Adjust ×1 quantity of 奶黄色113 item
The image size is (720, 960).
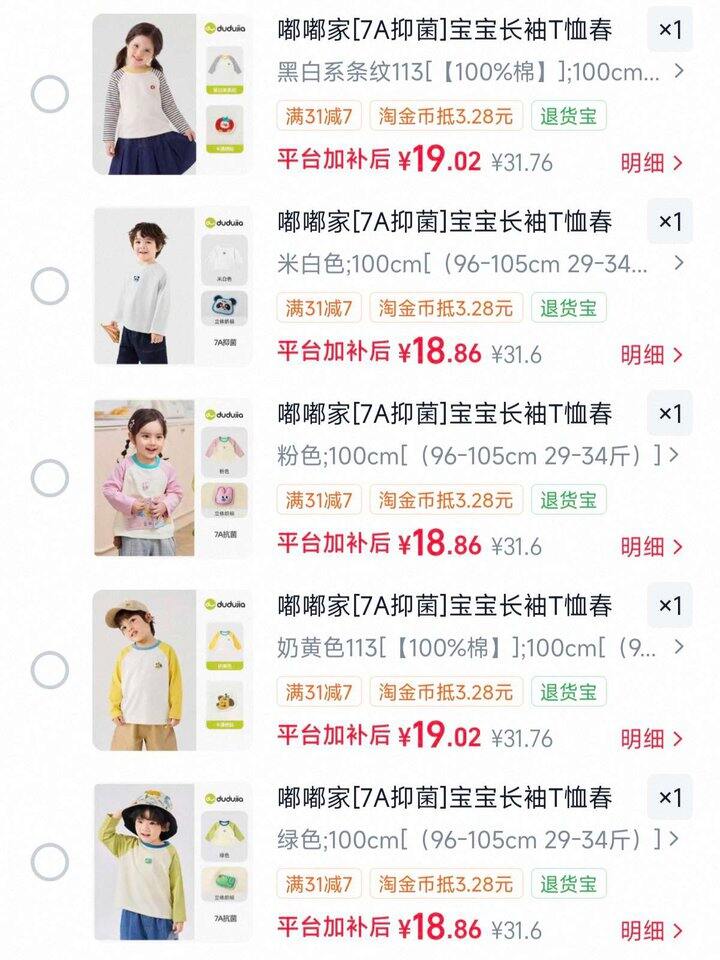point(670,606)
